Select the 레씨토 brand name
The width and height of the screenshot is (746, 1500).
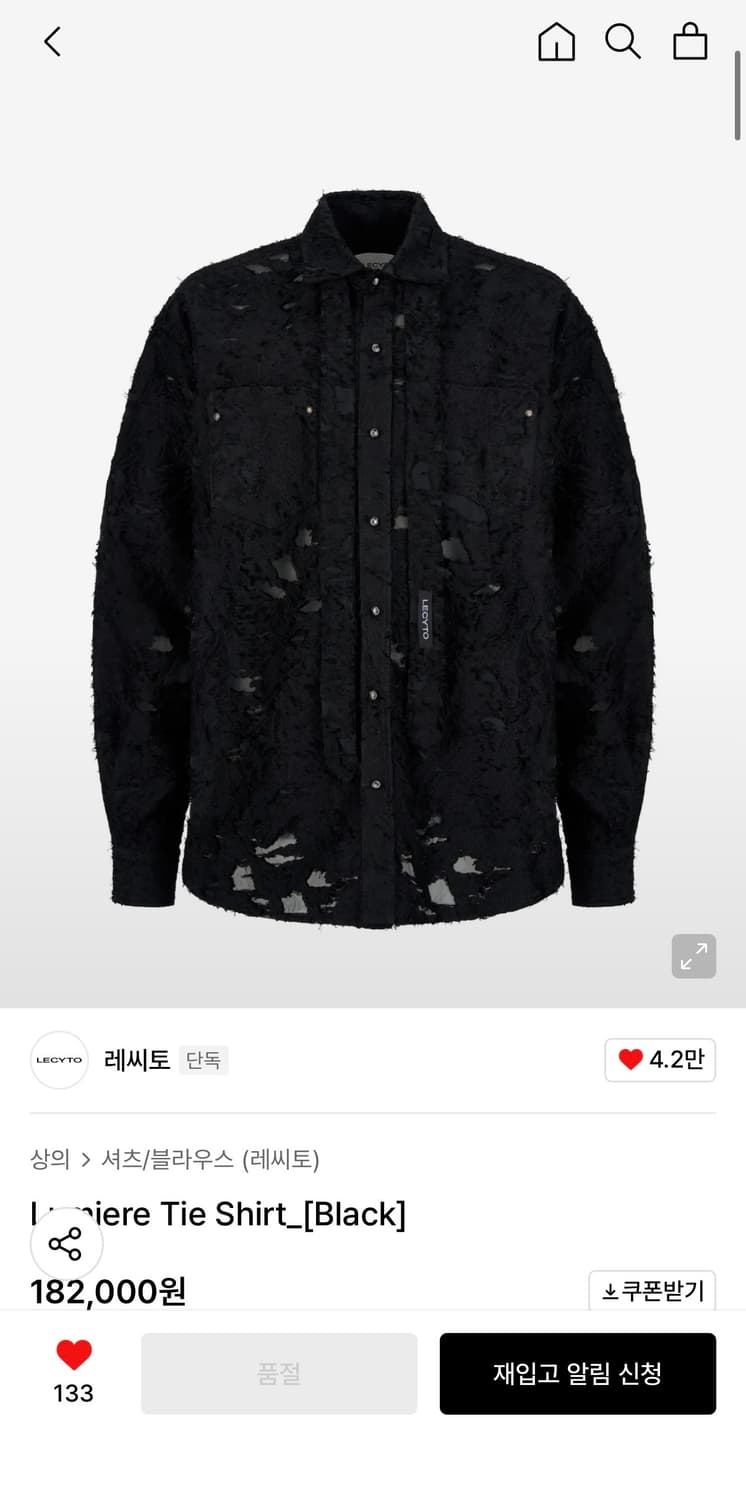(139, 1060)
